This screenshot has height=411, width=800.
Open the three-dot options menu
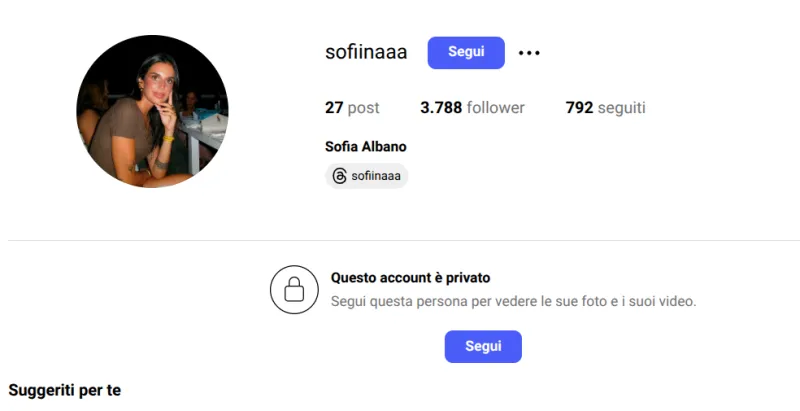(x=529, y=53)
